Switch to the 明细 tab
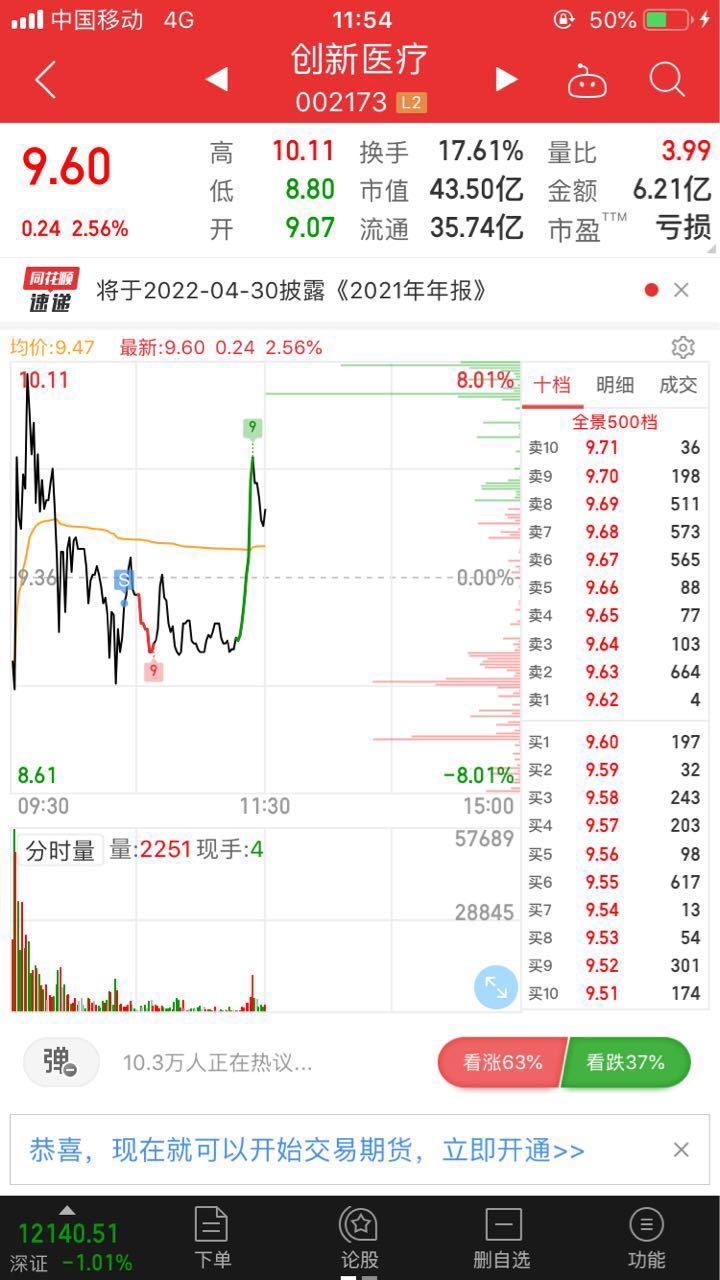The height and width of the screenshot is (1280, 720). click(615, 385)
